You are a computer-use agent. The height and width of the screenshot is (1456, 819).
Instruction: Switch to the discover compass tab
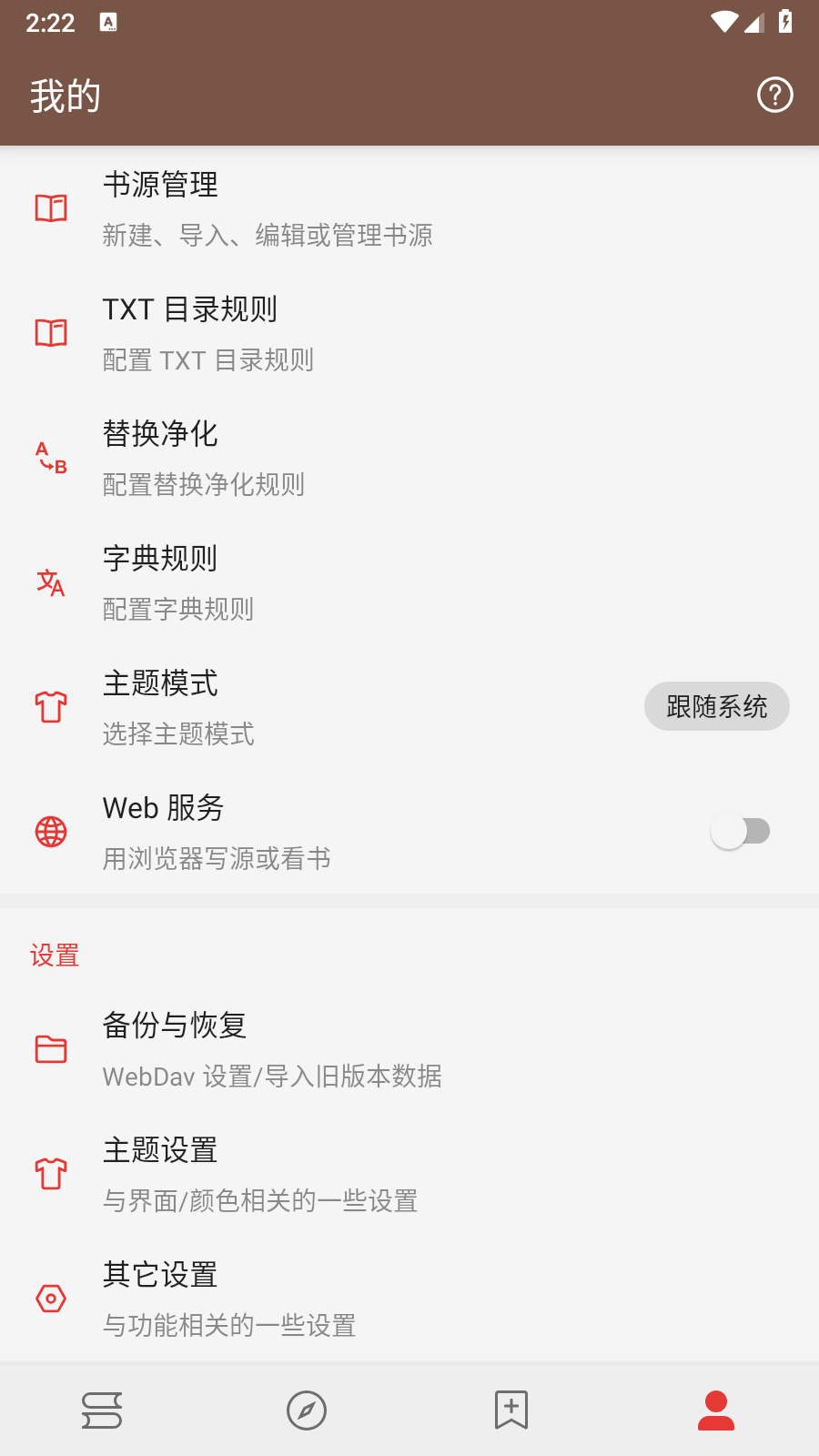coord(307,1410)
